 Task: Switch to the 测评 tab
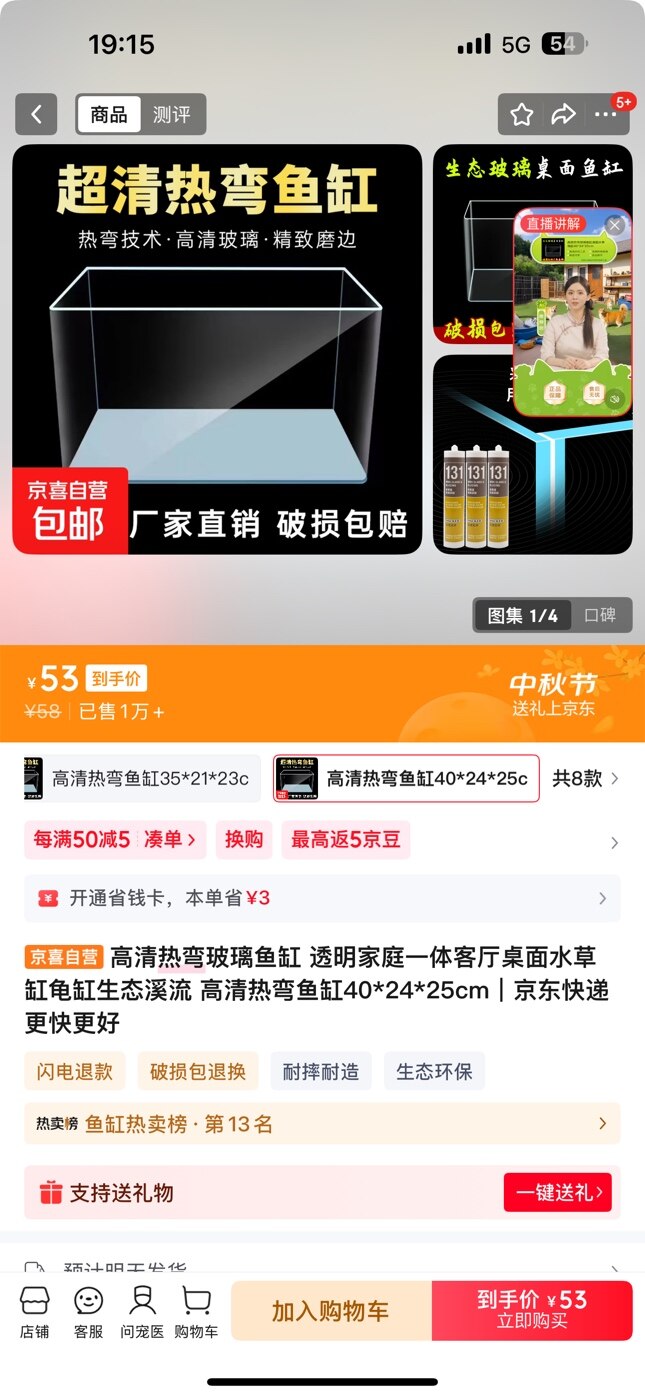(172, 115)
